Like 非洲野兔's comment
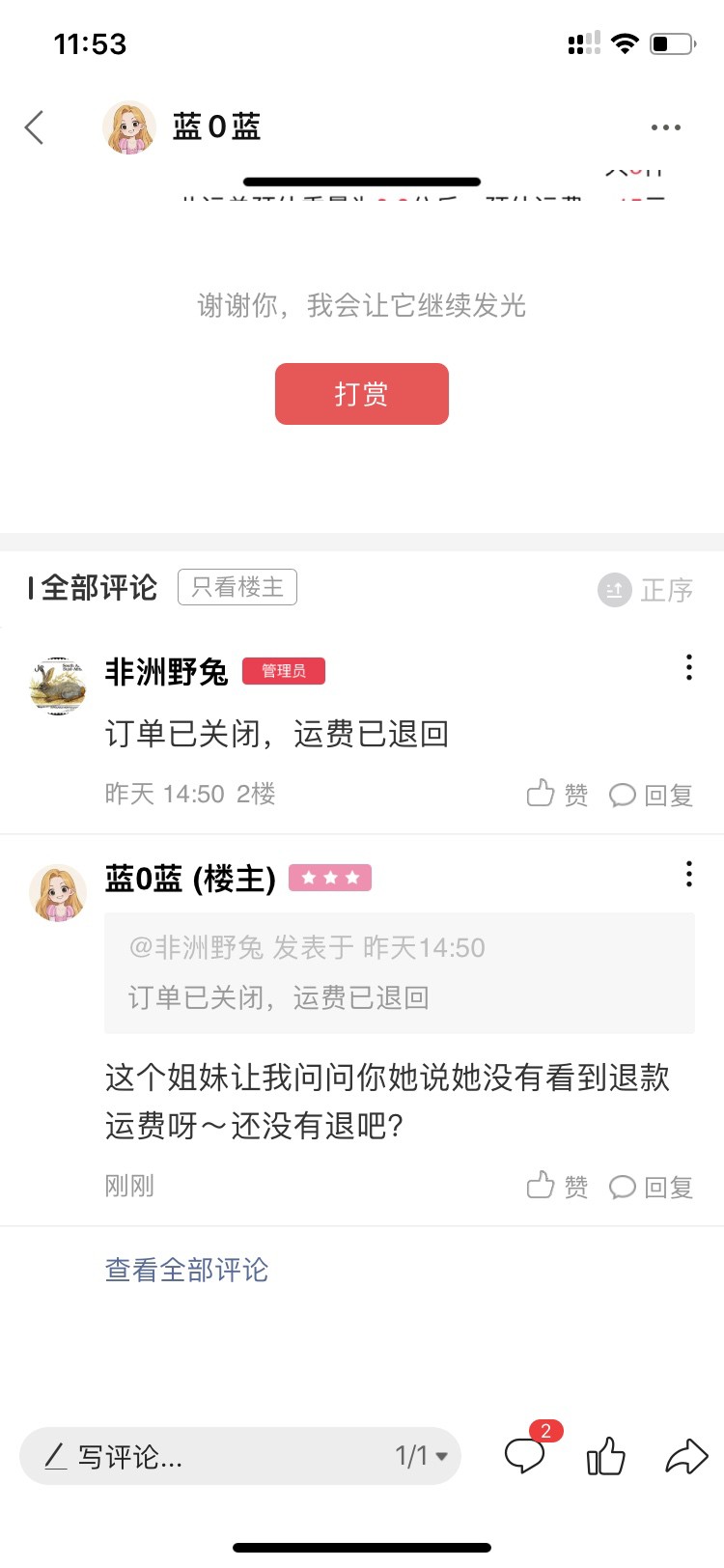 [x=557, y=795]
